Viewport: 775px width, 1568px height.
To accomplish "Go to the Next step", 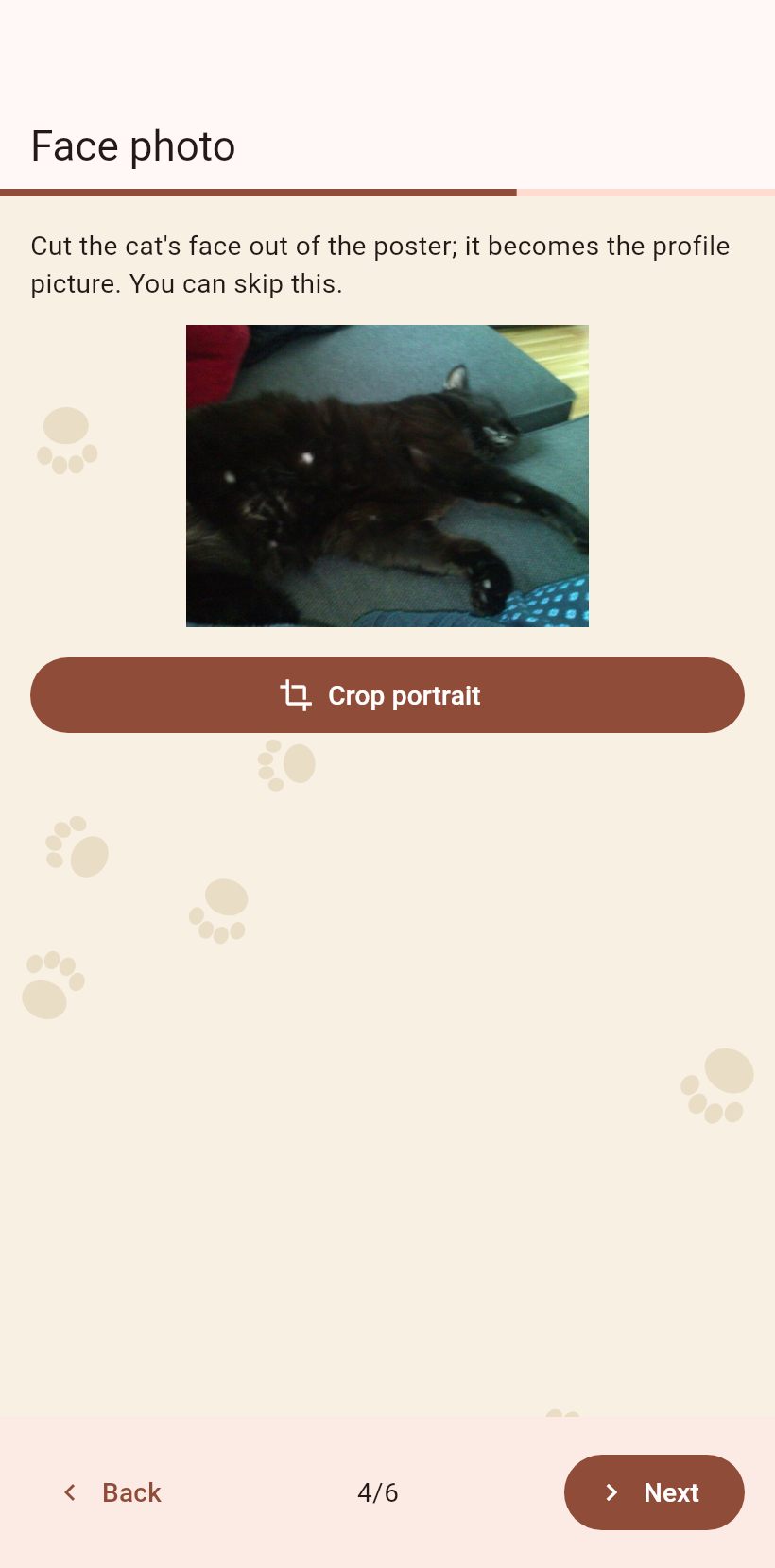I will pyautogui.click(x=654, y=1492).
